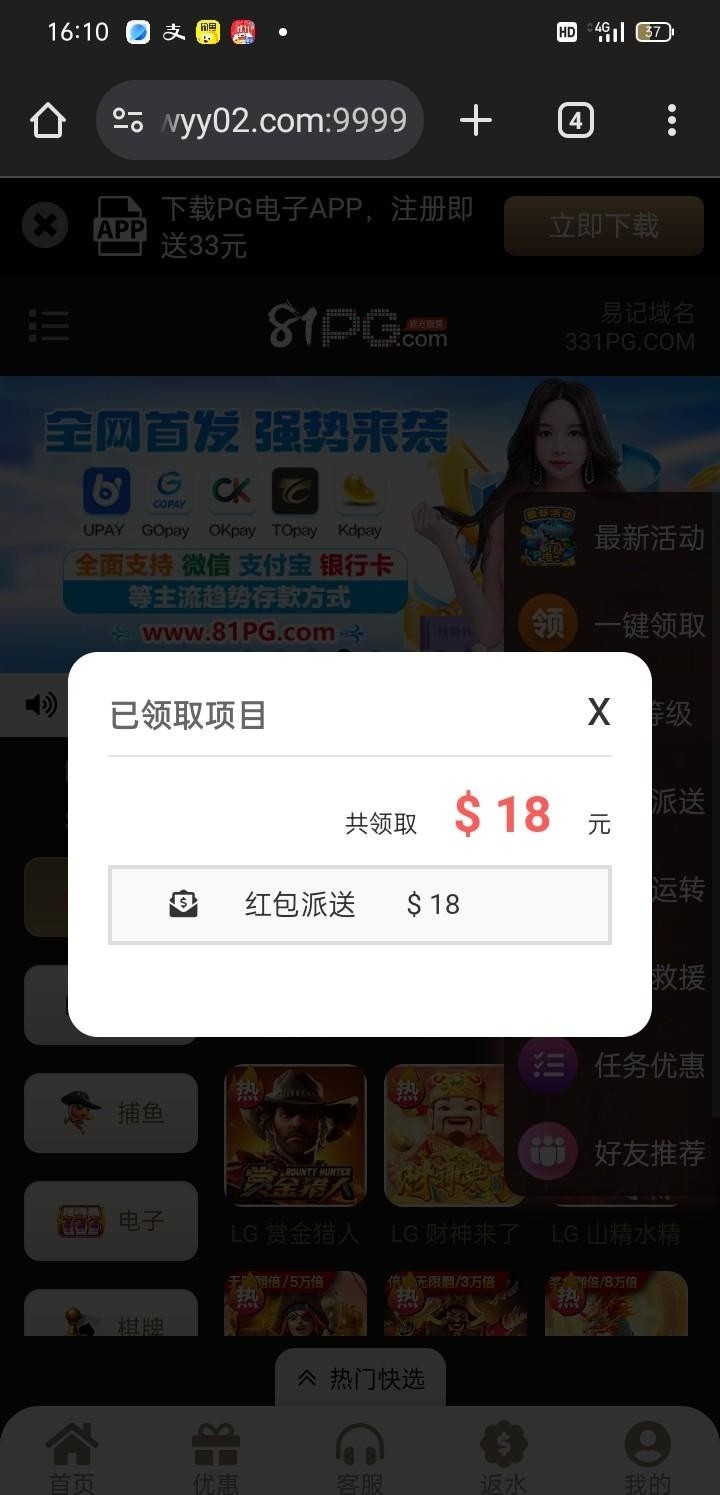Image resolution: width=720 pixels, height=1495 pixels.
Task: Switch to the 电子 game category
Action: pyautogui.click(x=111, y=1220)
